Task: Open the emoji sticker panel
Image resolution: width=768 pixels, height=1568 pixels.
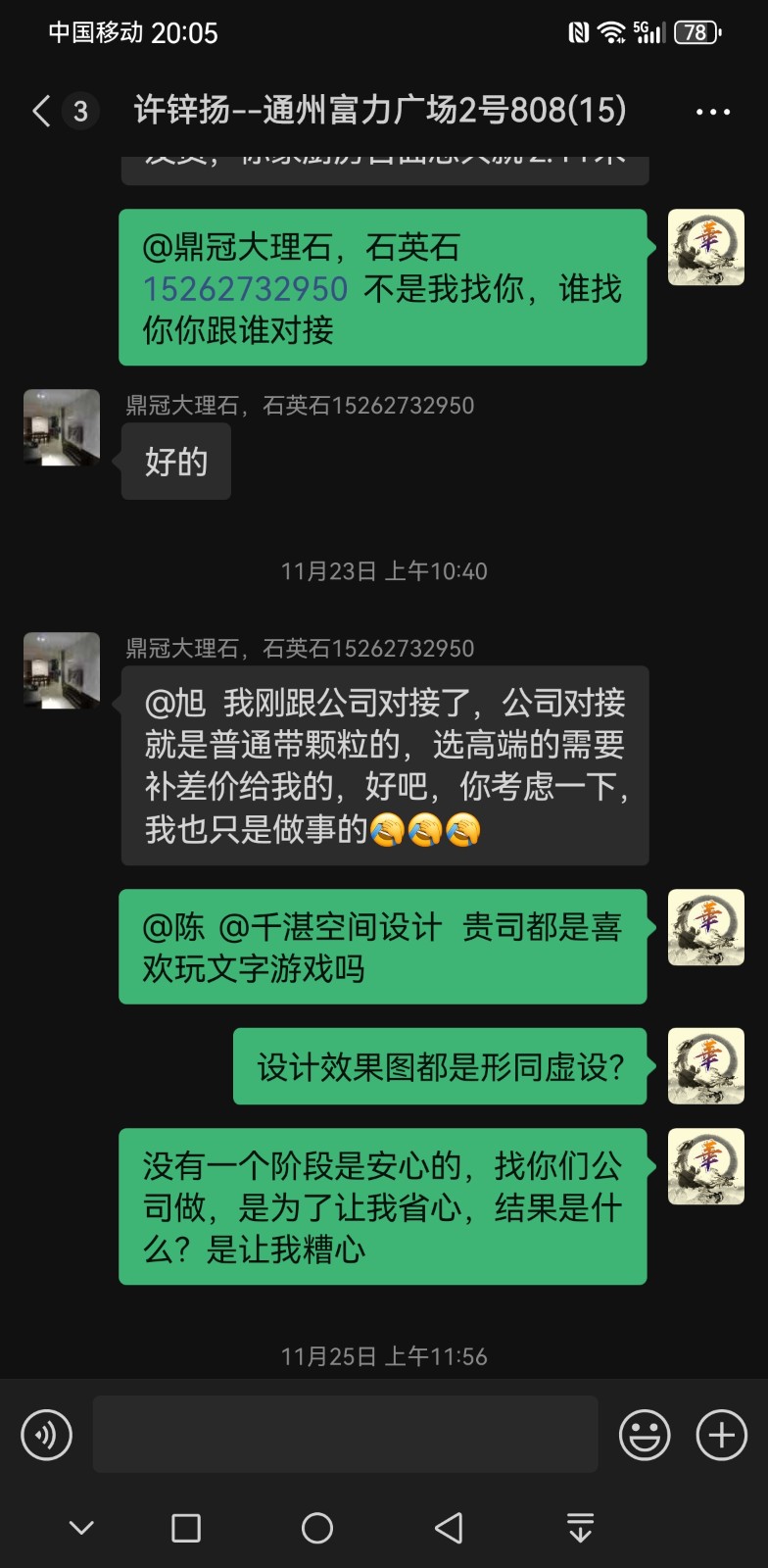Action: click(645, 1436)
